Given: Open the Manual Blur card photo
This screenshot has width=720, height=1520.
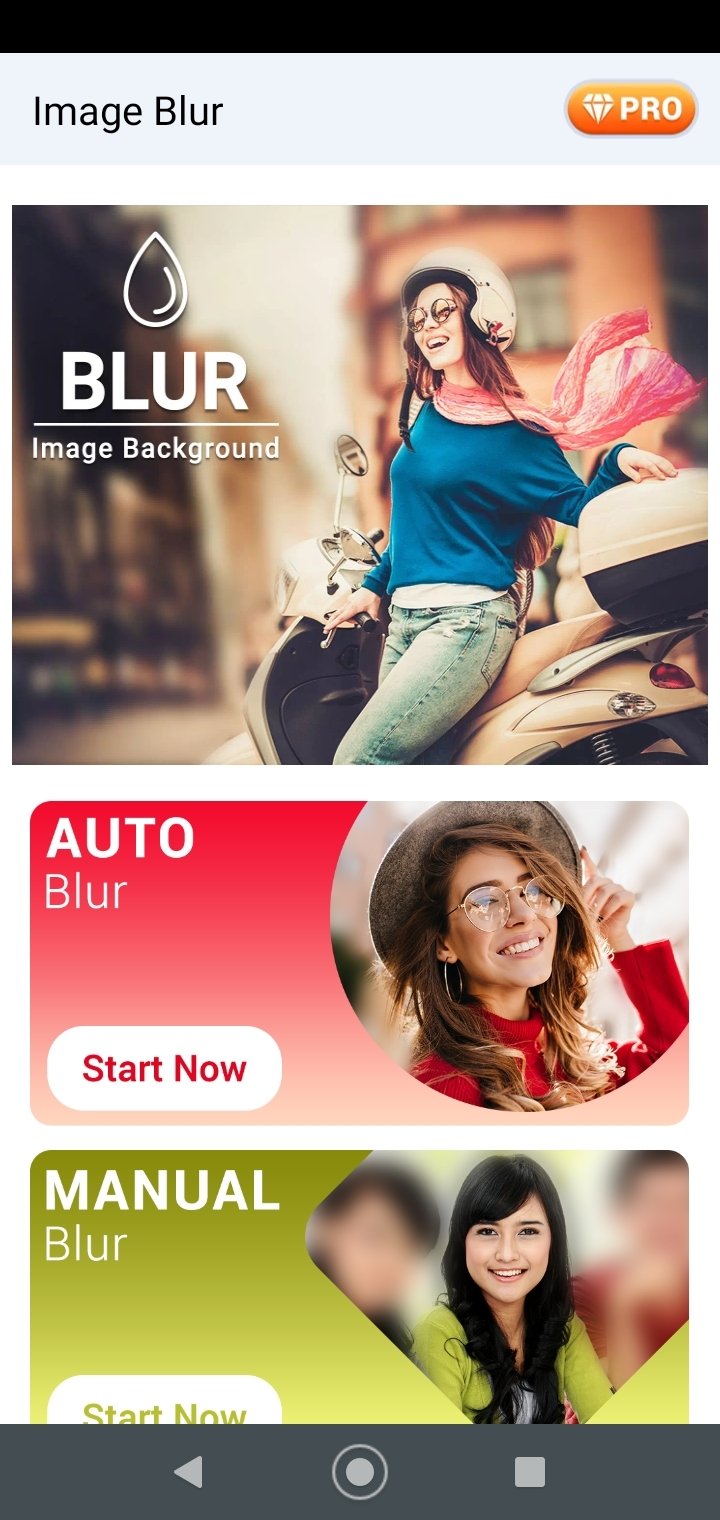Looking at the screenshot, I should (x=500, y=1290).
